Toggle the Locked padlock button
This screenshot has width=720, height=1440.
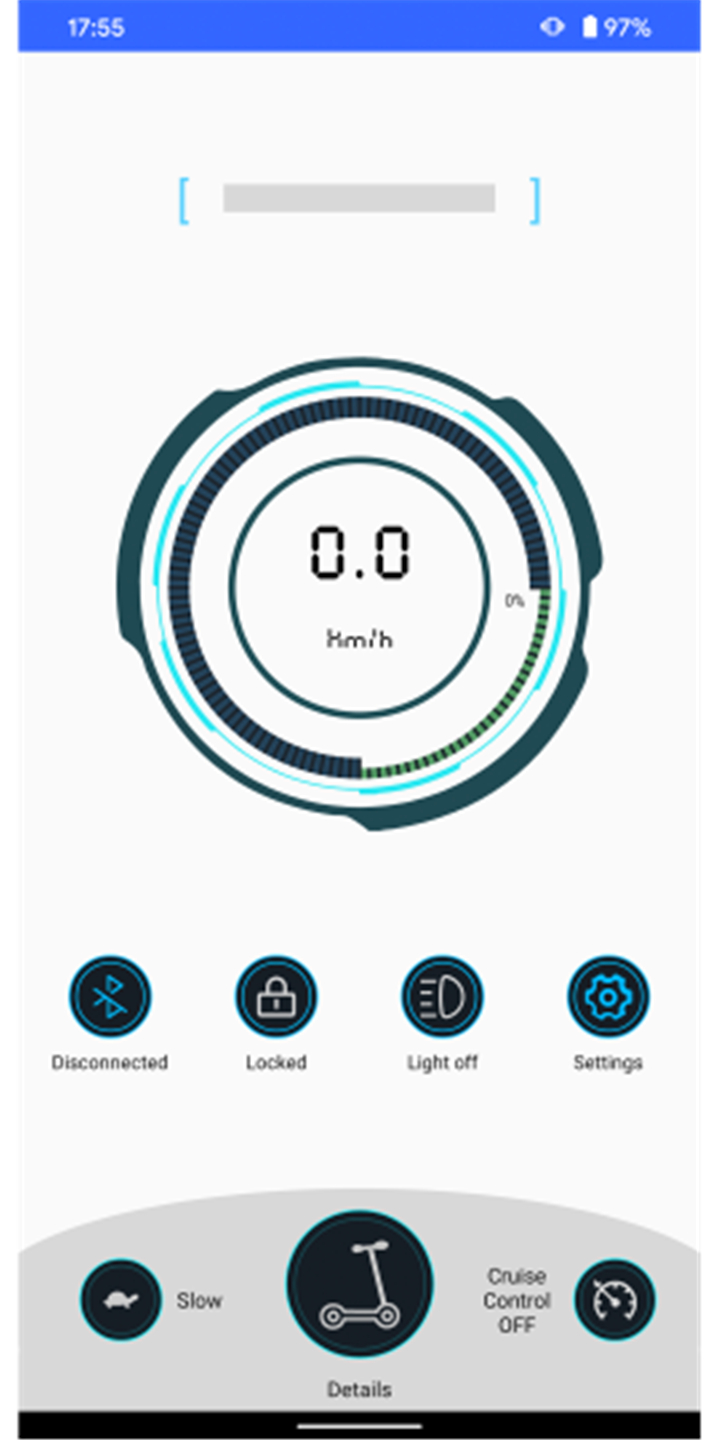(276, 997)
